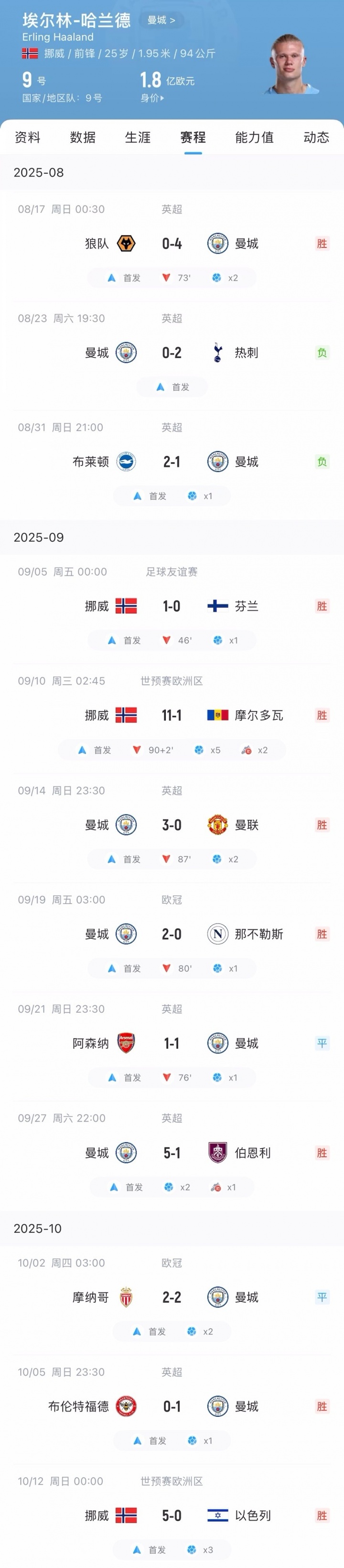This screenshot has height=1568, width=344.
Task: Open the 挪威 vs 摩尔多瓦 11-1 match
Action: click(172, 715)
